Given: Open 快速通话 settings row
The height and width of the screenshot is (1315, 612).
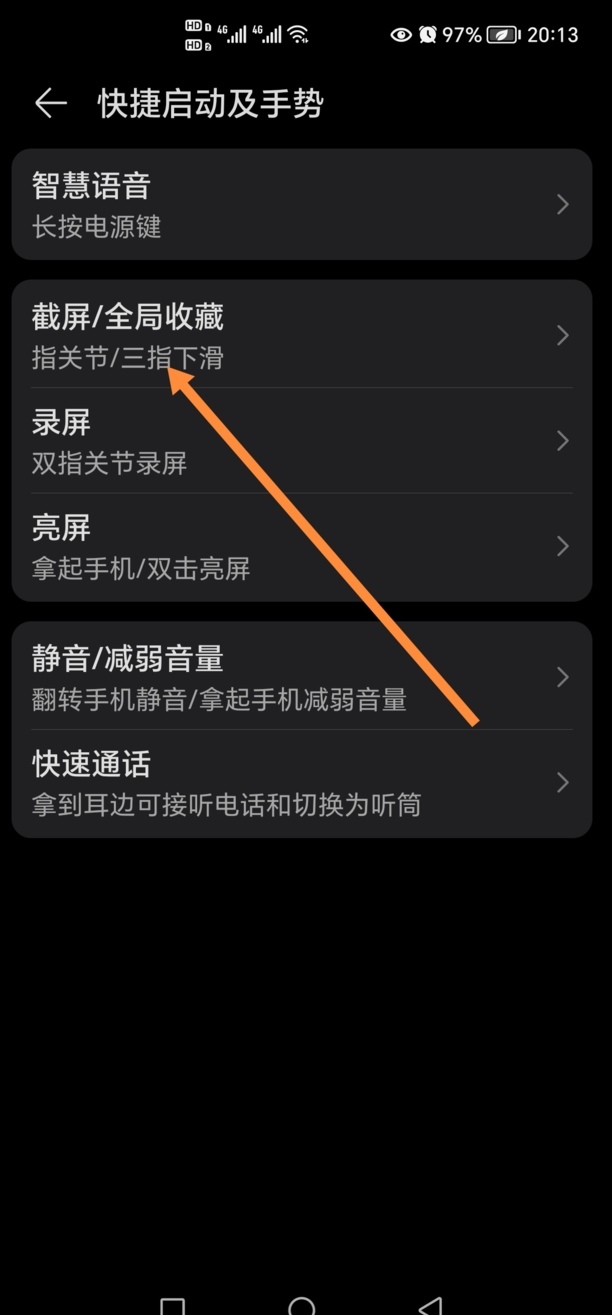Looking at the screenshot, I should coord(300,782).
